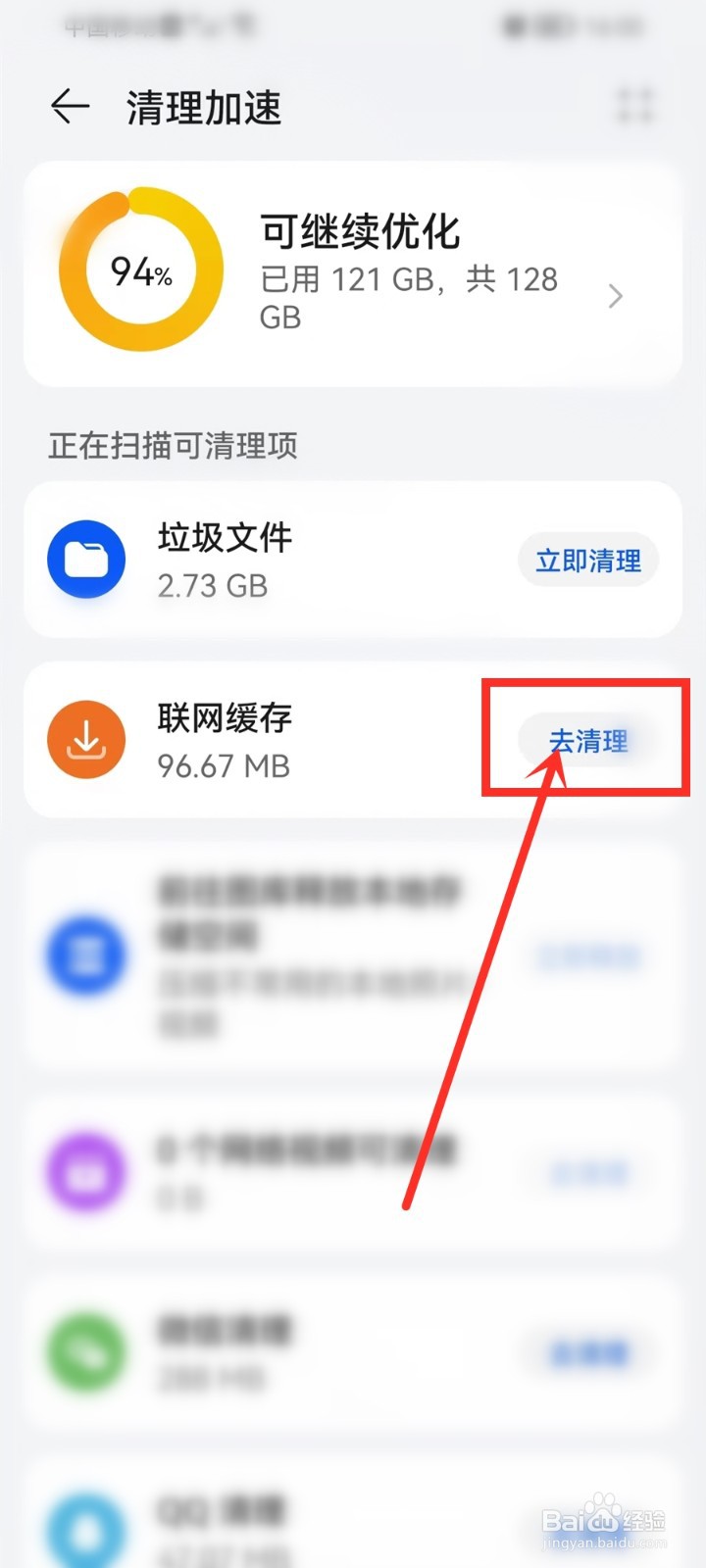Expand 可继续优化 details via the chevron
The image size is (706, 1568).
click(x=616, y=296)
